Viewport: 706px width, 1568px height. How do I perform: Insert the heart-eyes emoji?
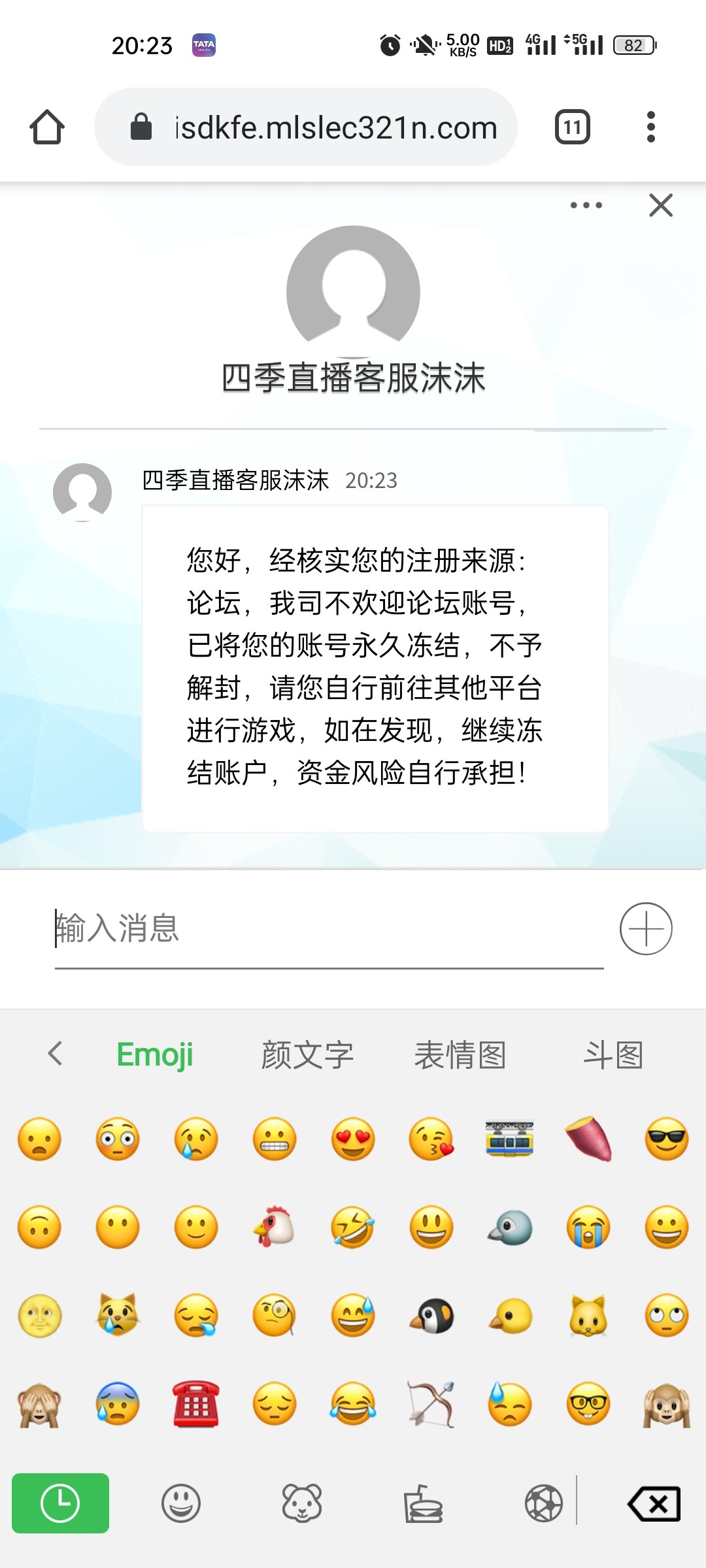point(353,1139)
